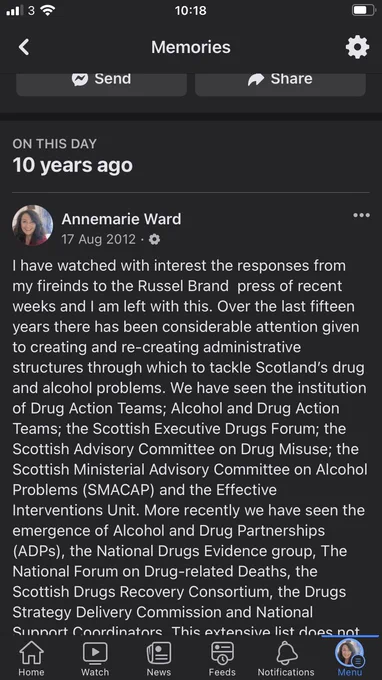382x680 pixels.
Task: Open Annemarie Ward's profile picture
Action: [x=33, y=226]
